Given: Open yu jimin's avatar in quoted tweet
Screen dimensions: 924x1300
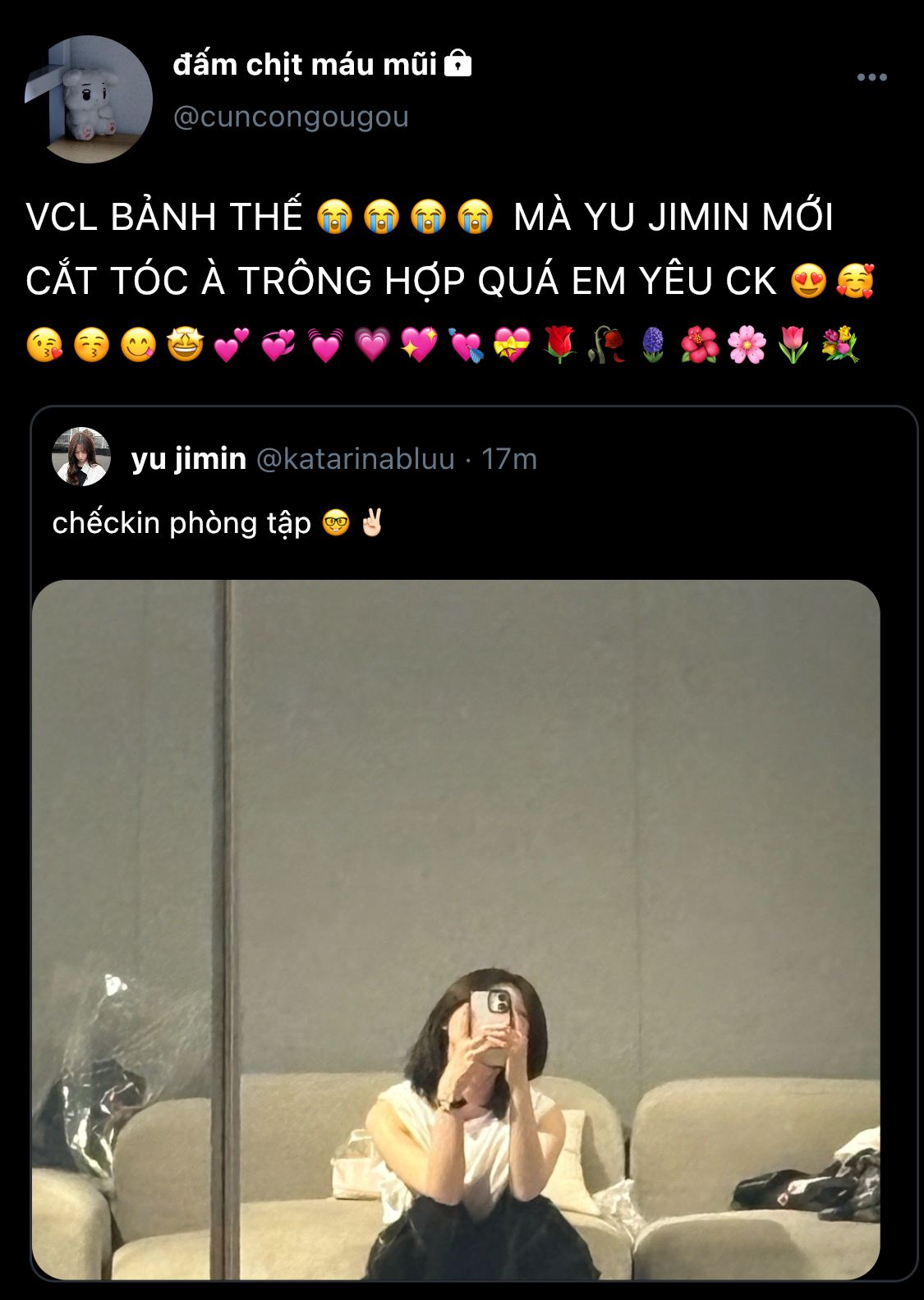Looking at the screenshot, I should 80,457.
